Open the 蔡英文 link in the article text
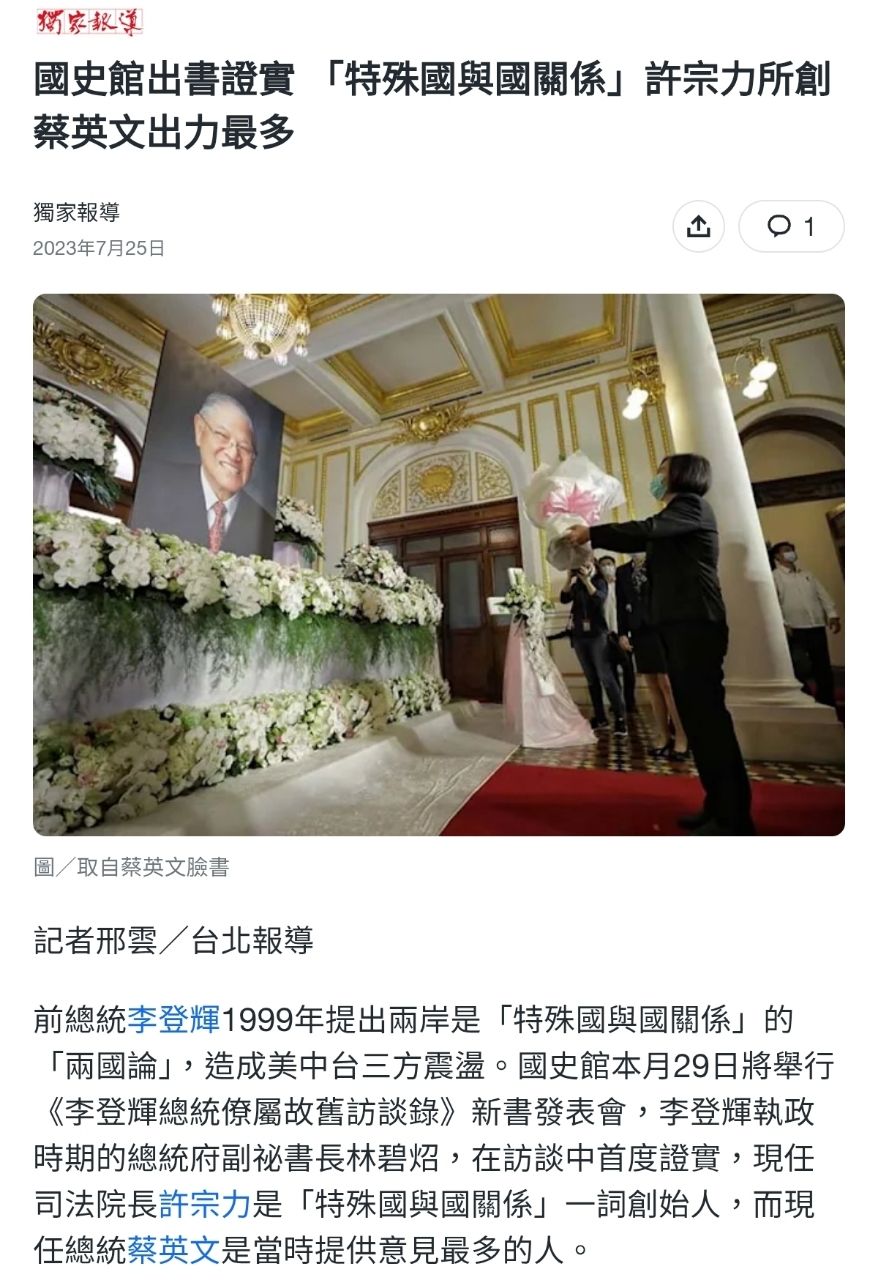Viewport: 878px width, 1280px height. [173, 1250]
